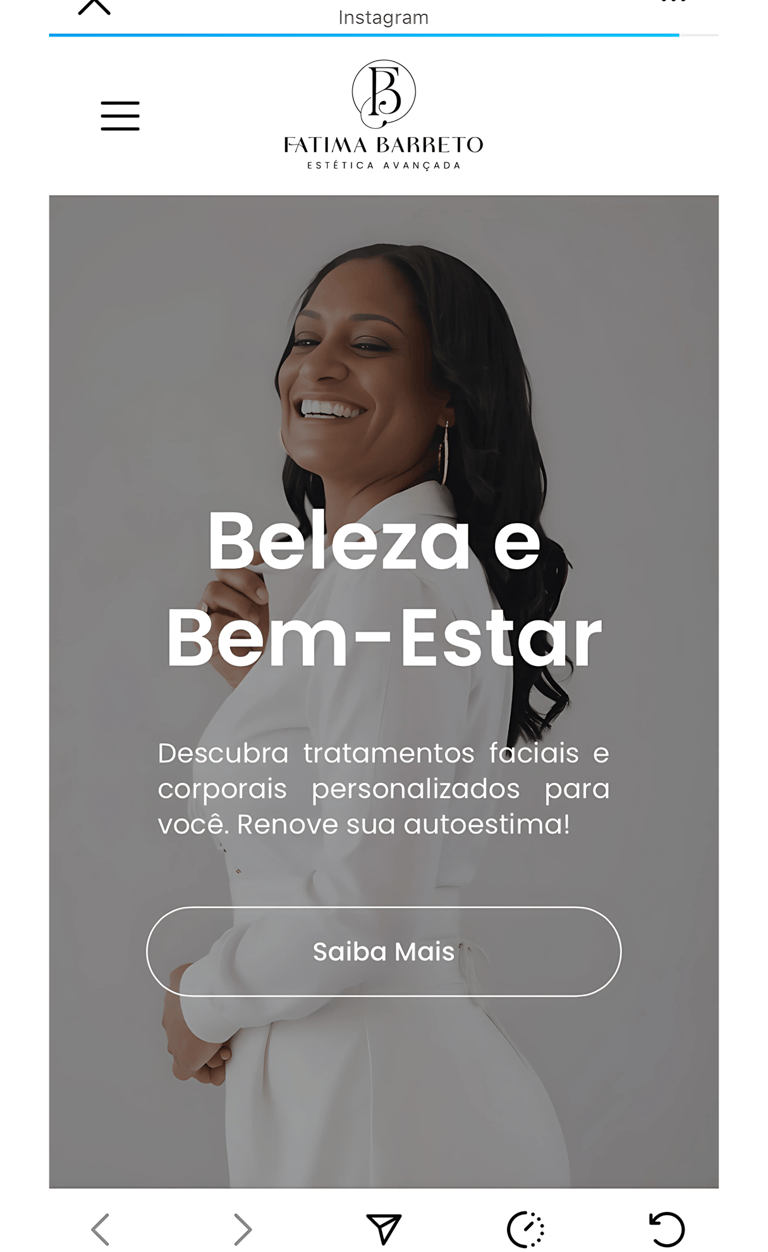
Task: Close the Instagram in-app browser
Action: click(94, 6)
